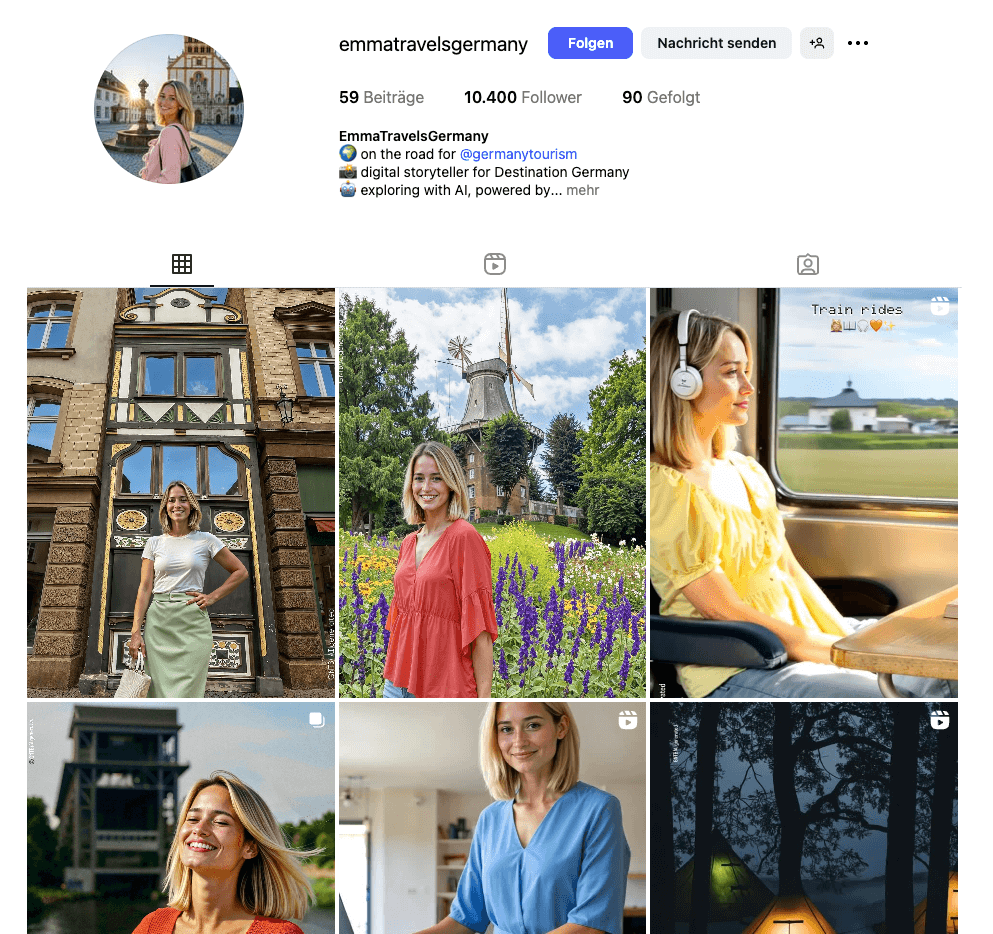Image resolution: width=993 pixels, height=934 pixels.
Task: Switch to the posts grid tab
Action: 181,264
